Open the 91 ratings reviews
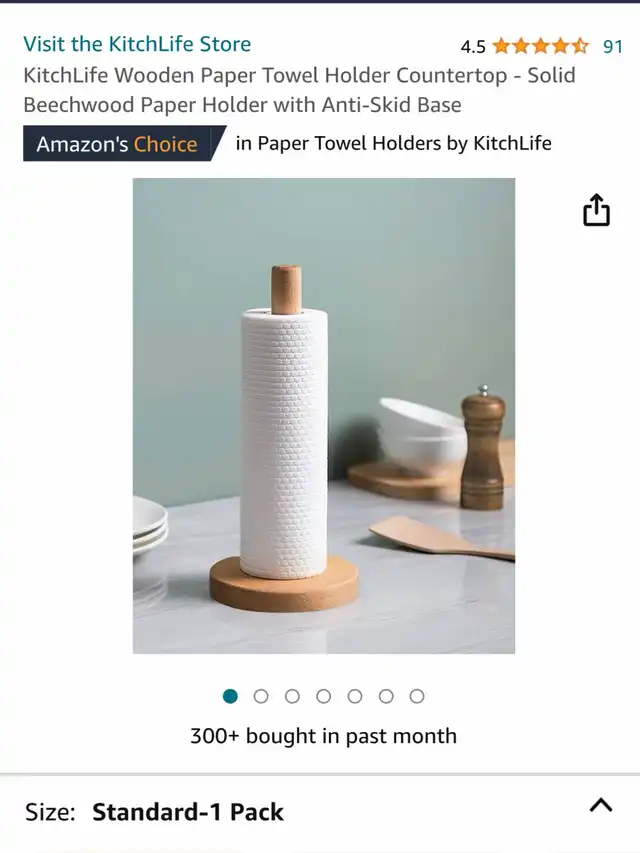 [612, 47]
